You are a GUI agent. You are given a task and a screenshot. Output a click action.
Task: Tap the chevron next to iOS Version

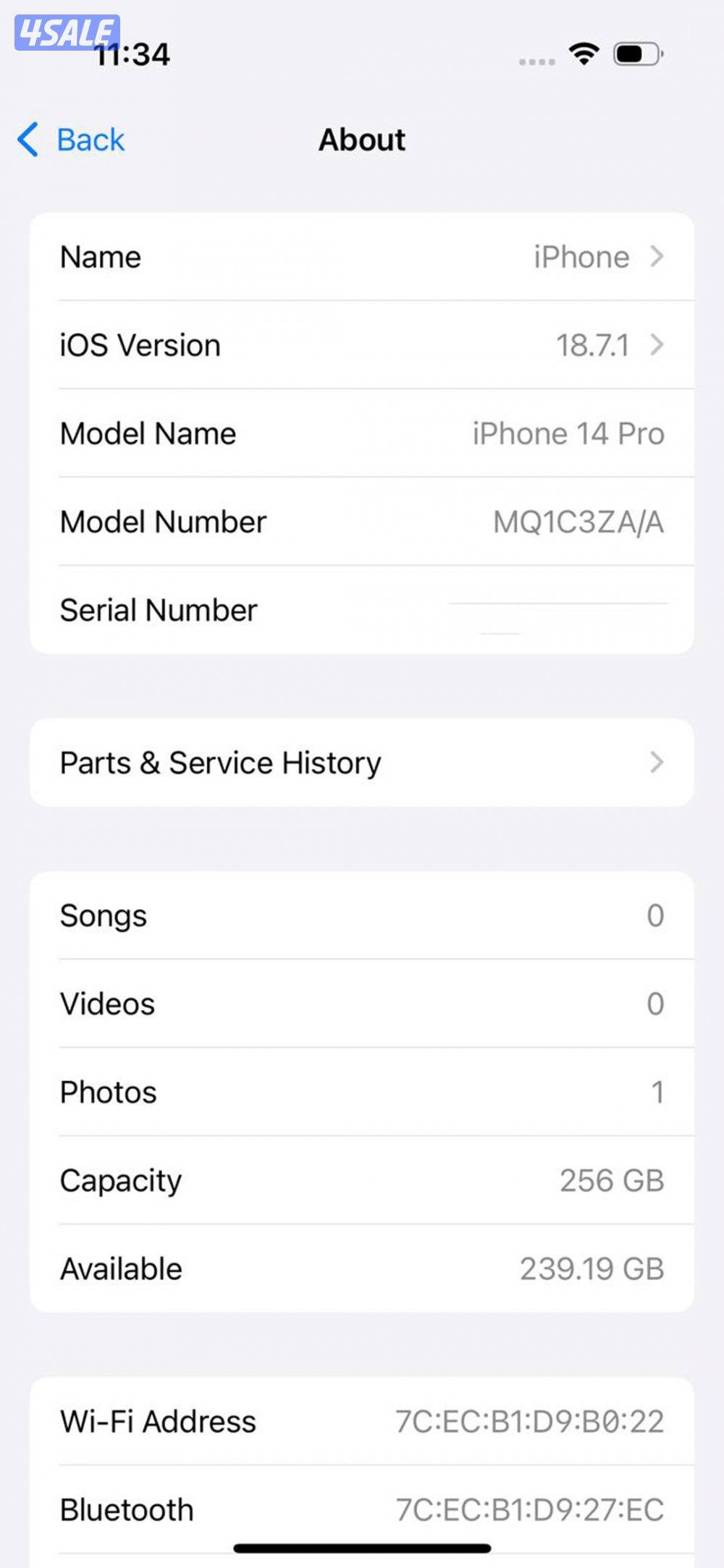(x=657, y=345)
